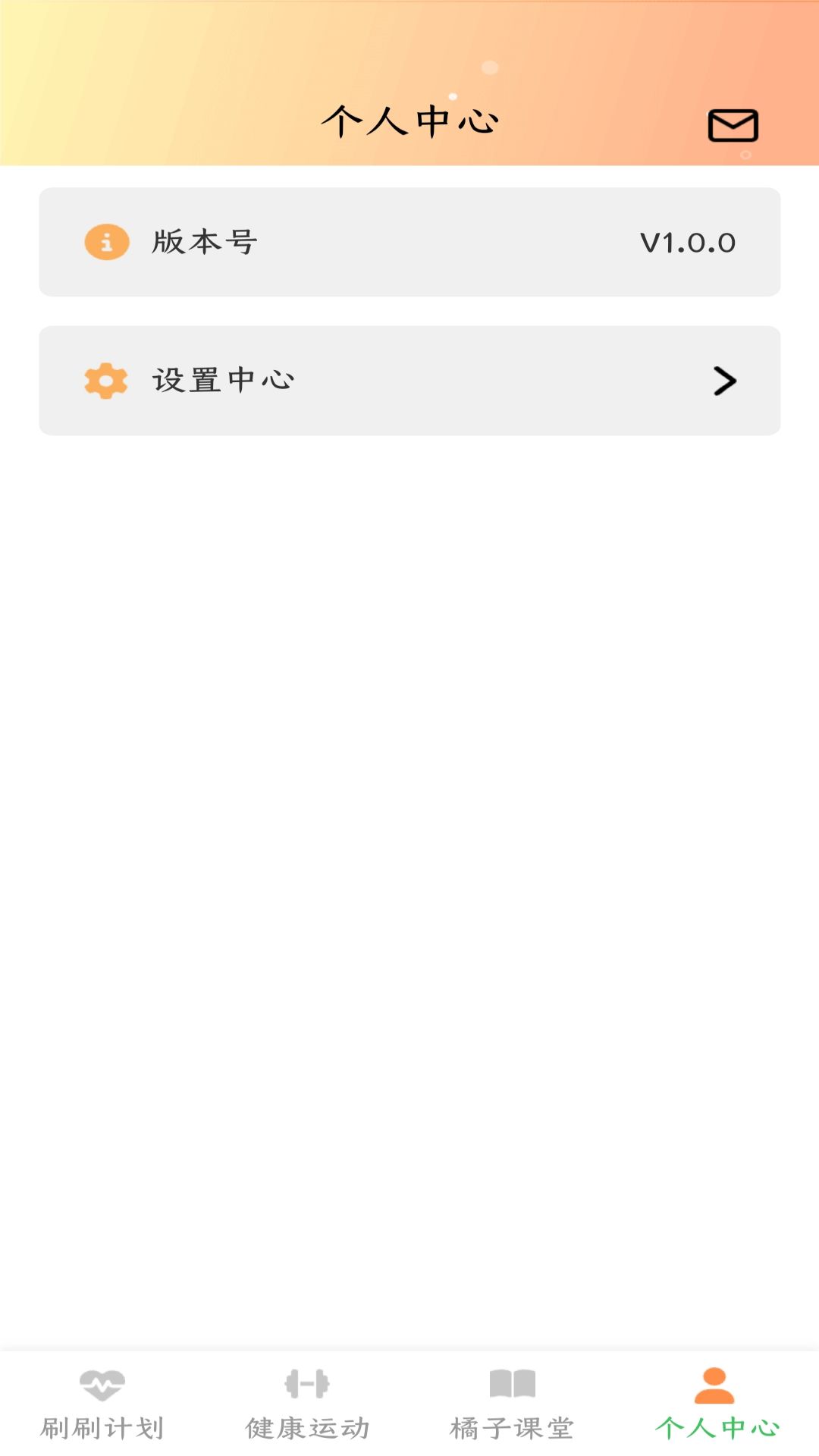Open the mail envelope icon
Image resolution: width=819 pixels, height=1456 pixels.
pyautogui.click(x=733, y=126)
